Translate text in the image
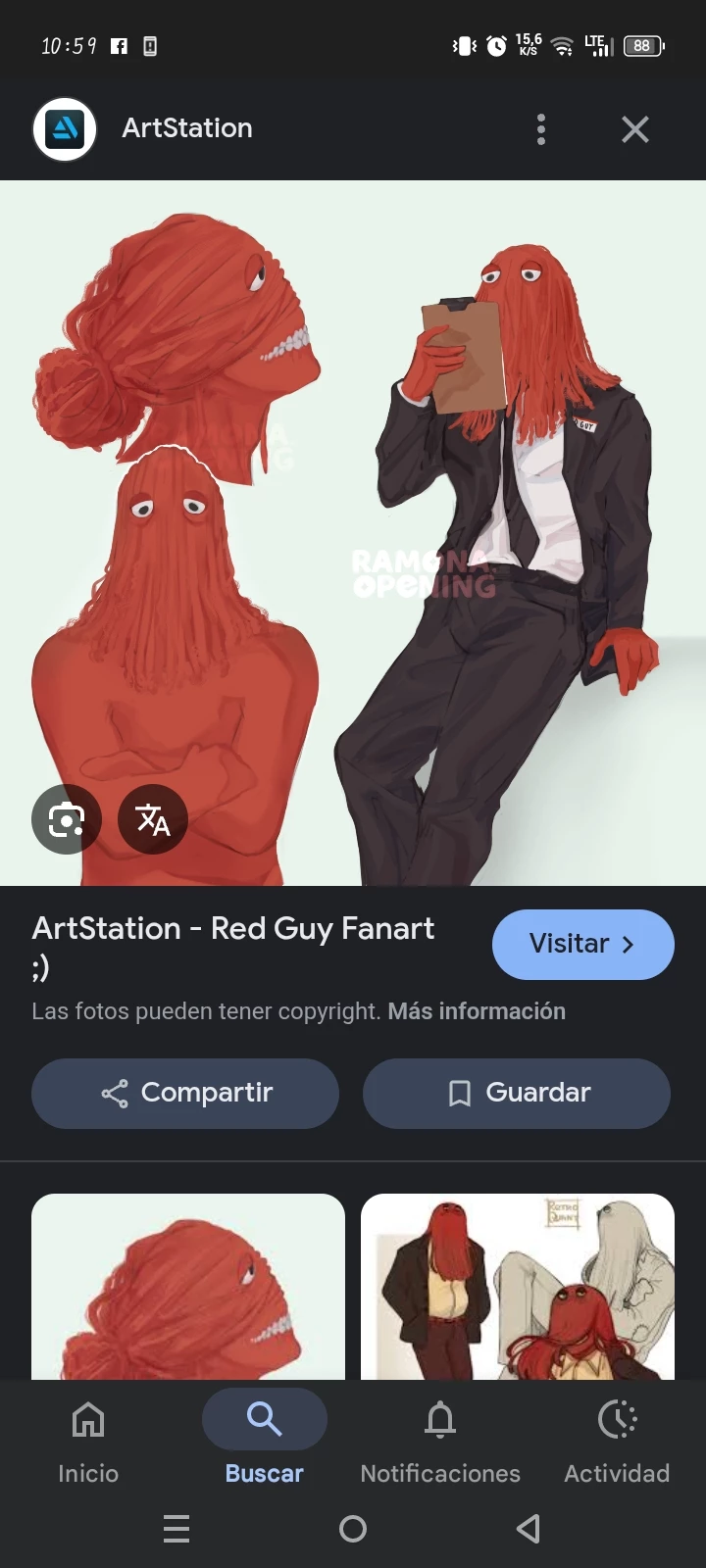 (x=153, y=819)
